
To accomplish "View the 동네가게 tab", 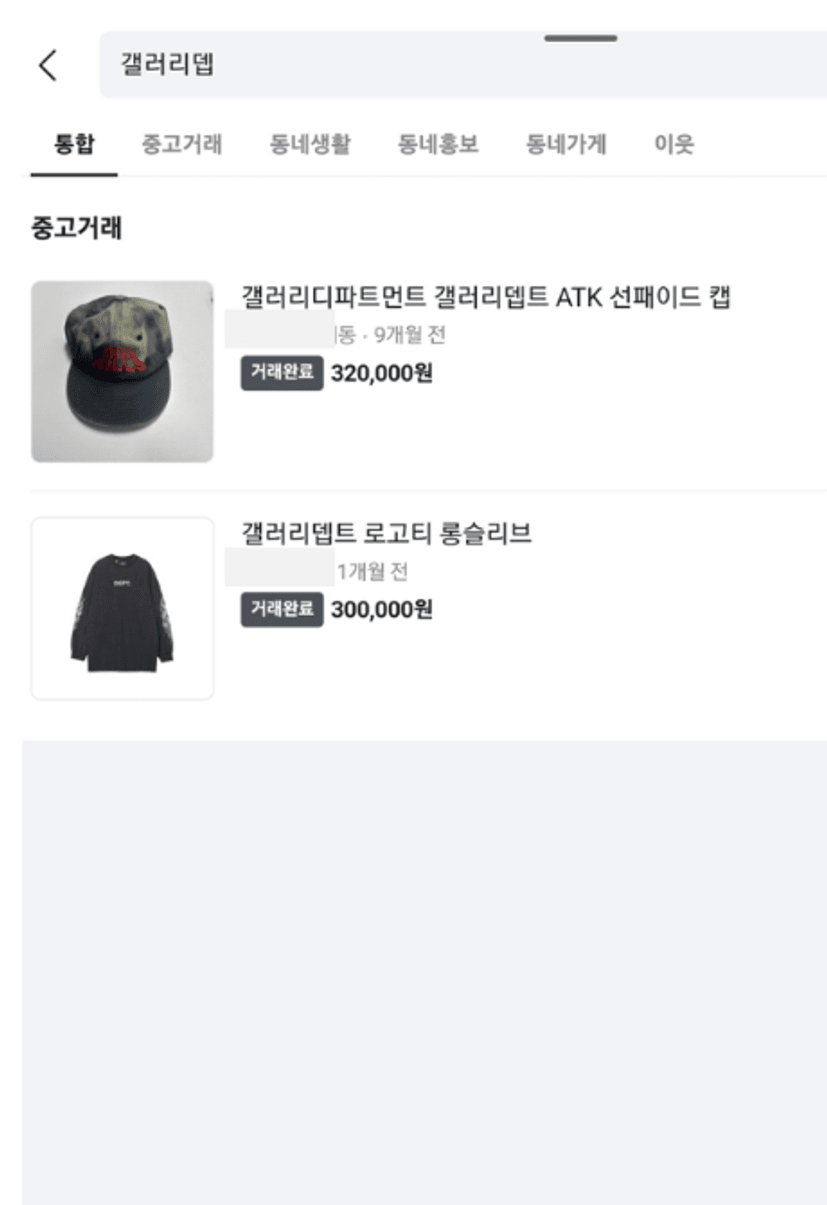I will [567, 144].
